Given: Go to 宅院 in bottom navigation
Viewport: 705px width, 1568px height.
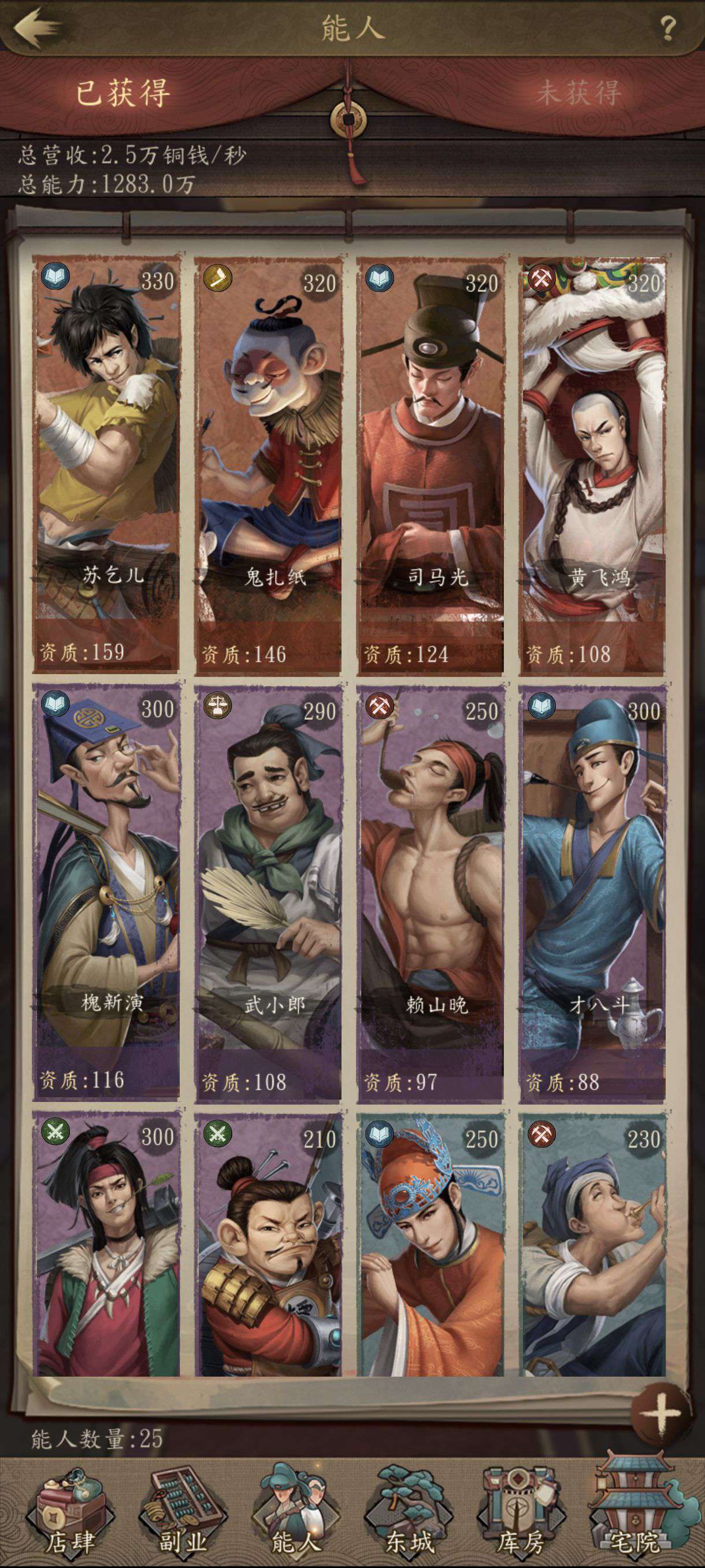Looking at the screenshot, I should (634, 1514).
